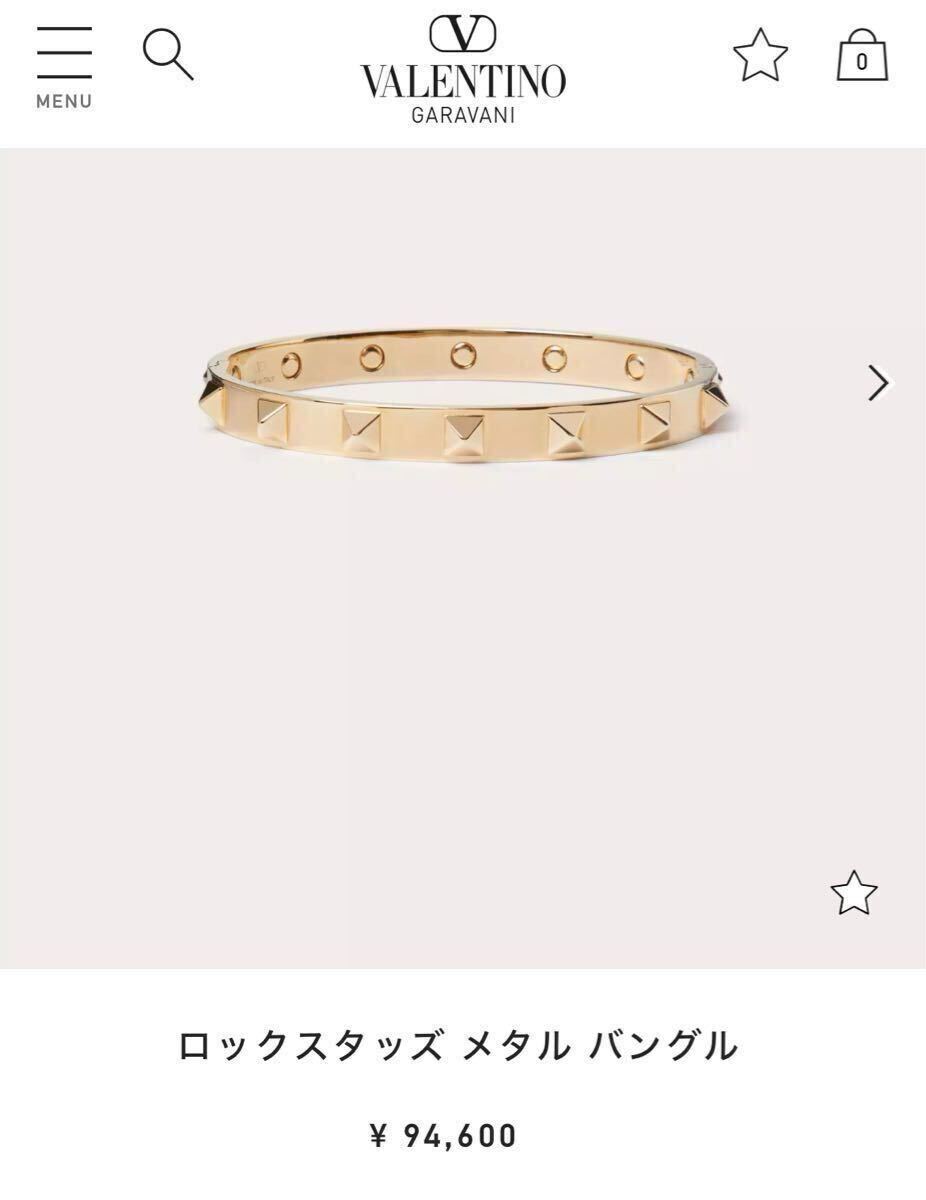Image resolution: width=926 pixels, height=1200 pixels.
Task: Click the bangle product photo
Action: pyautogui.click(x=463, y=400)
